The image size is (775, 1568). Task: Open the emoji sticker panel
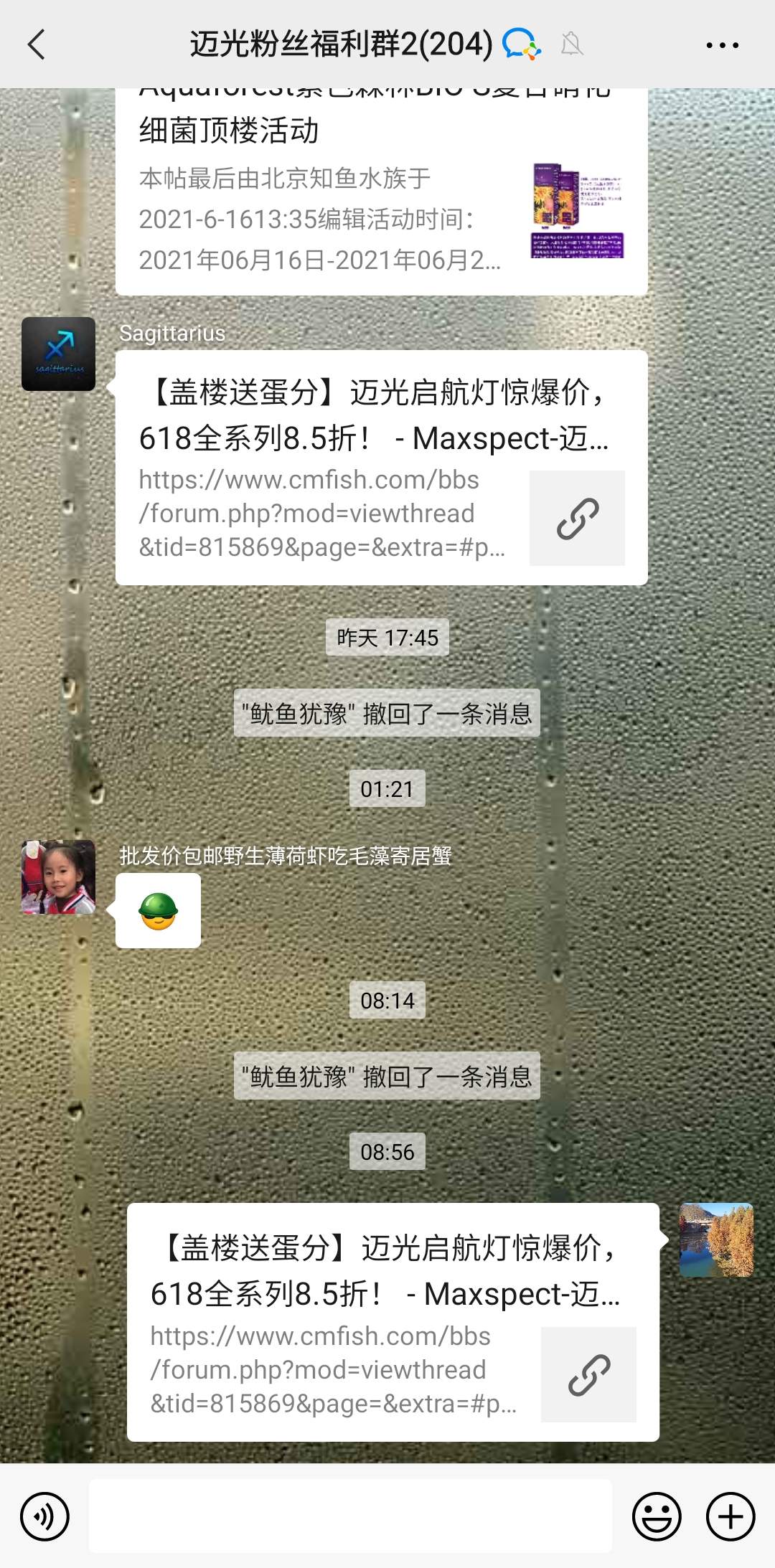pyautogui.click(x=656, y=1516)
